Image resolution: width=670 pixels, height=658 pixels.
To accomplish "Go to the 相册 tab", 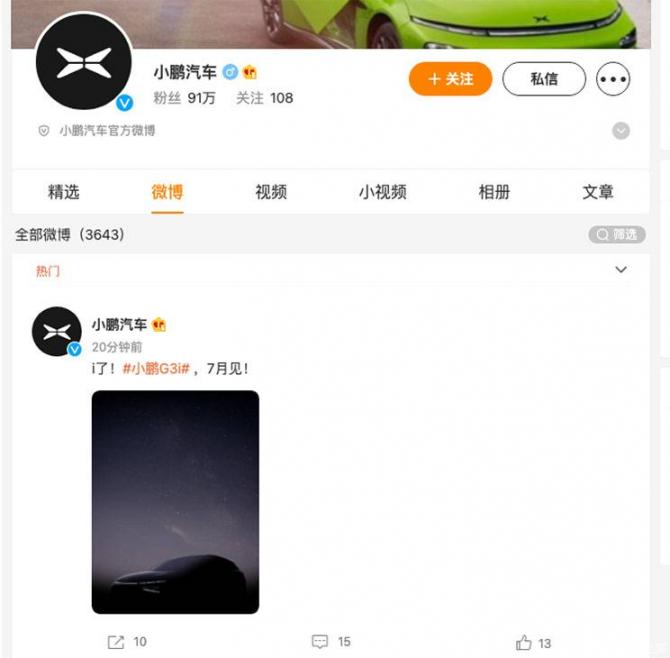I will point(493,192).
